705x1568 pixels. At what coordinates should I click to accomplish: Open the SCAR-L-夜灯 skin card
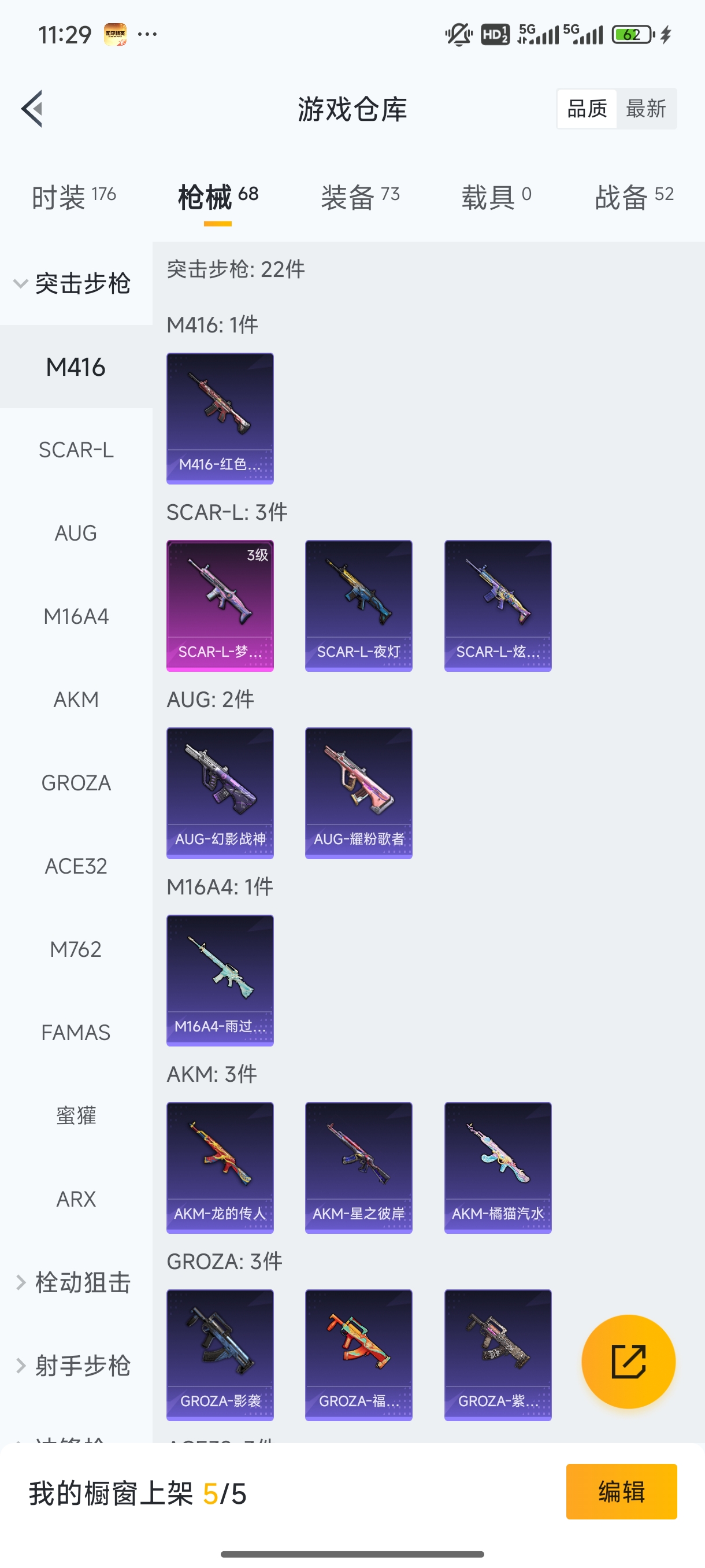(x=358, y=606)
